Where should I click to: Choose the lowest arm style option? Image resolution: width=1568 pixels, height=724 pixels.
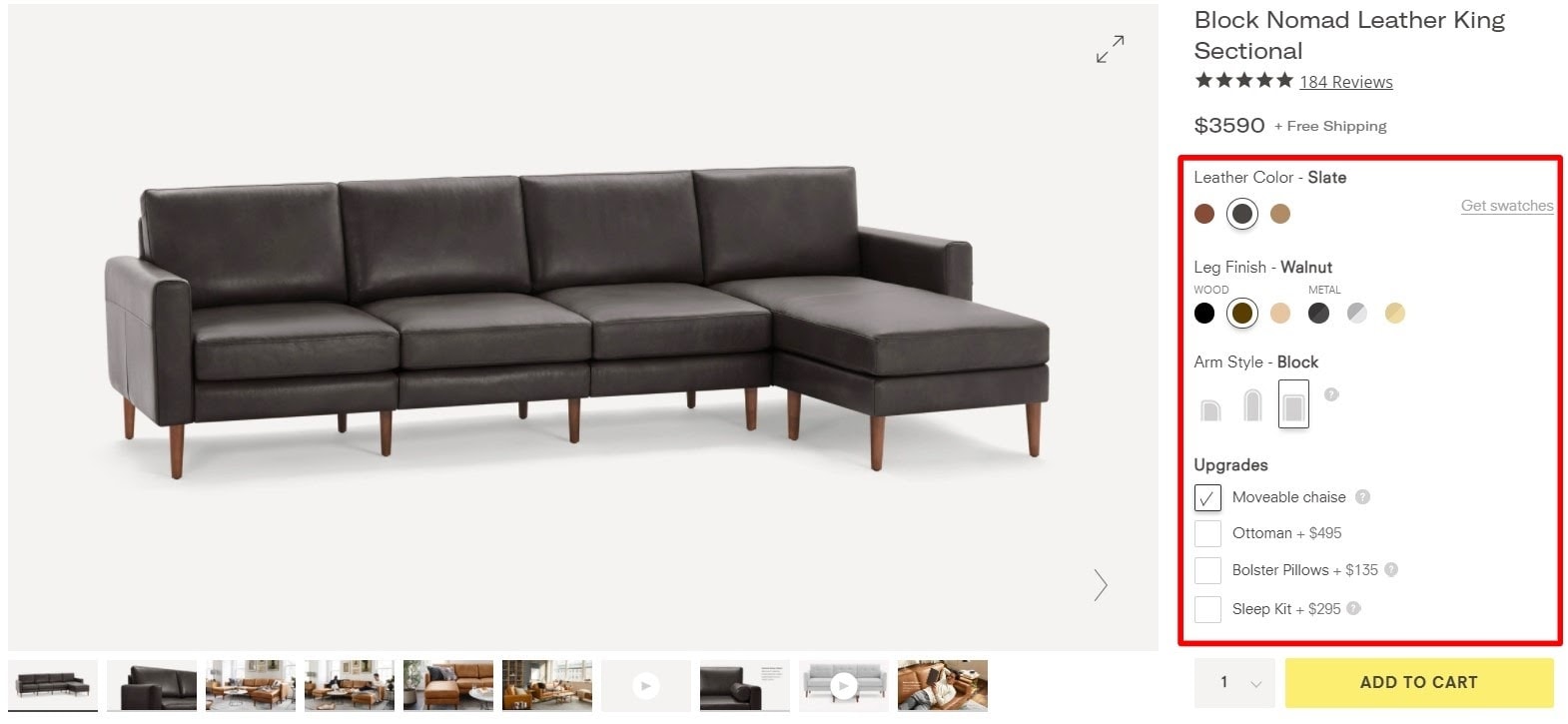coord(1210,409)
